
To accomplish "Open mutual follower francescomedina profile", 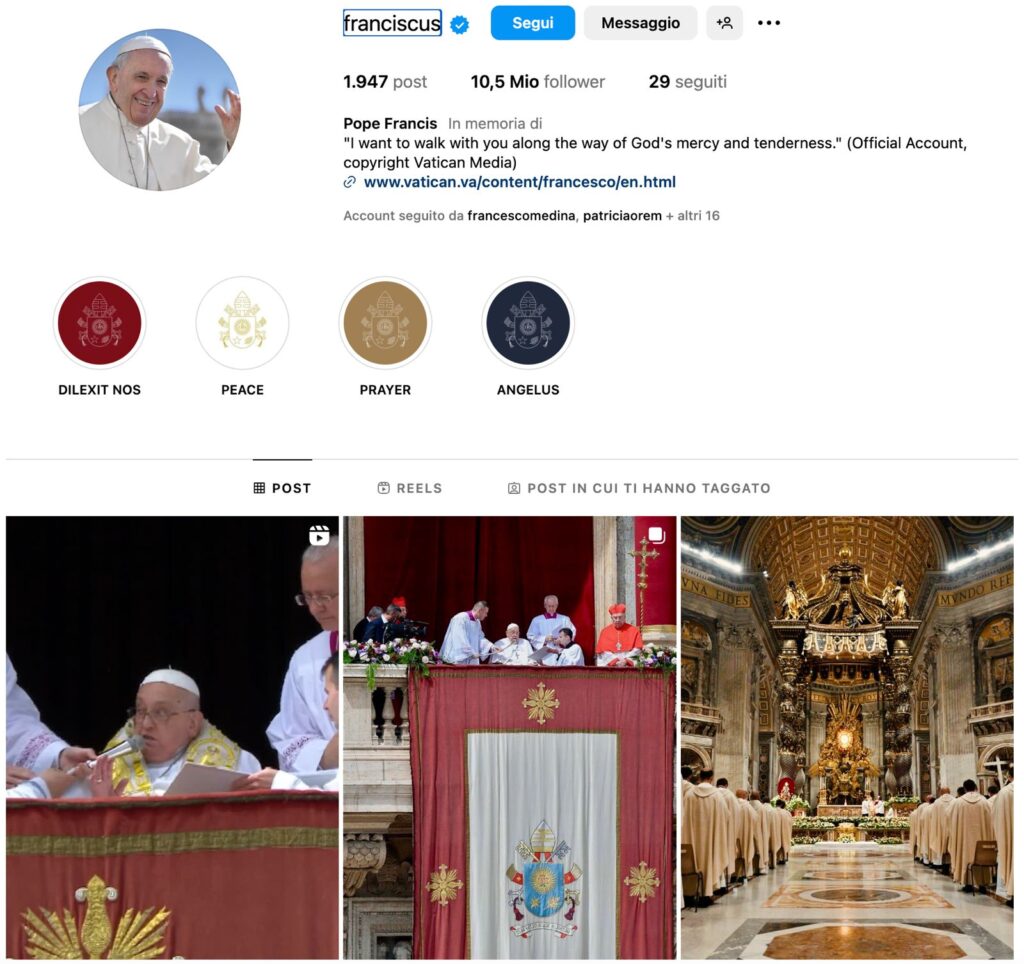I will coord(520,215).
